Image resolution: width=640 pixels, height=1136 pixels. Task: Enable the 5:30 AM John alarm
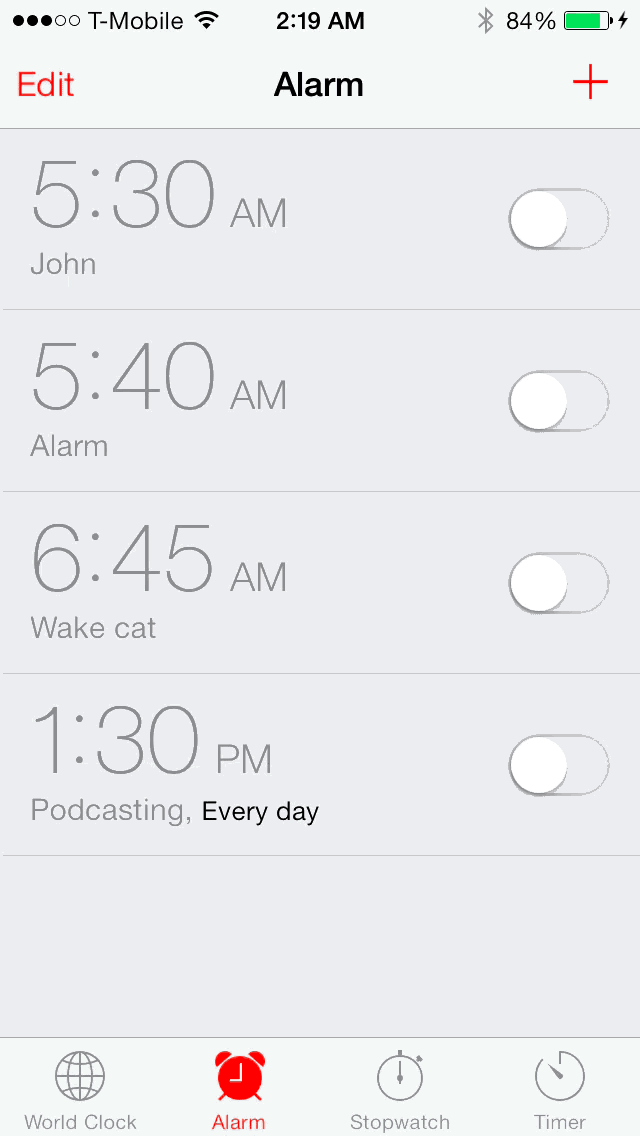558,219
